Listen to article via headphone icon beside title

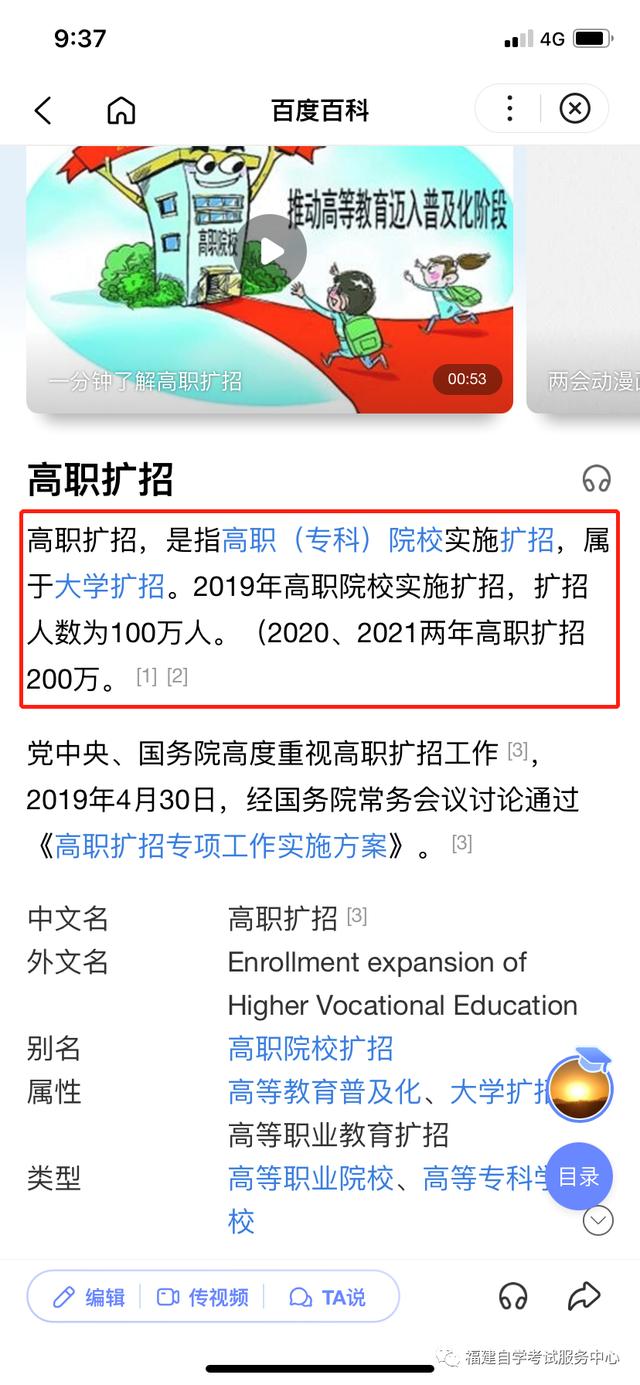(596, 479)
